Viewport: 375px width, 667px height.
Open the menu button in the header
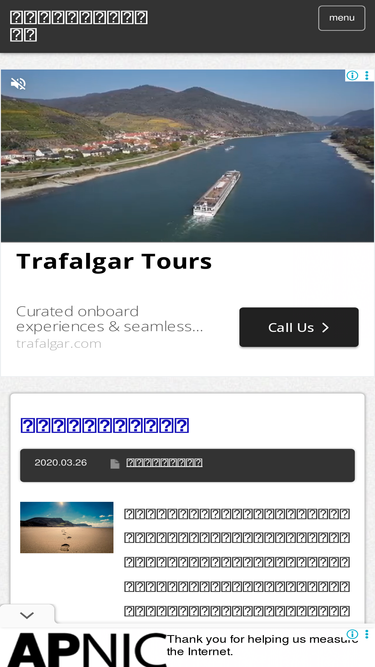341,18
